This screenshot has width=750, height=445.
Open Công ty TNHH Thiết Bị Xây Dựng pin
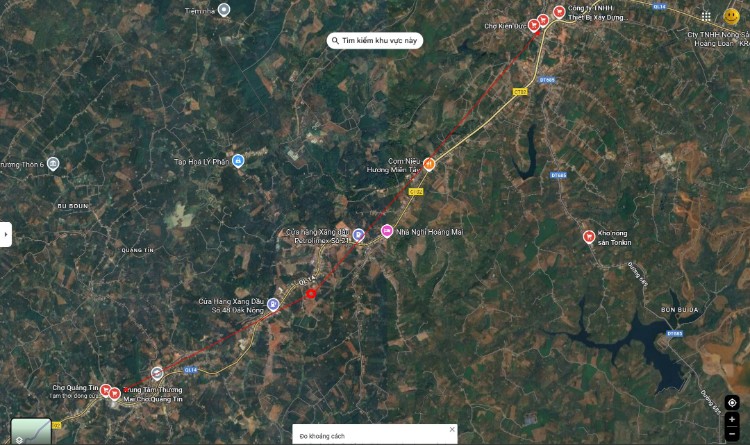point(558,12)
